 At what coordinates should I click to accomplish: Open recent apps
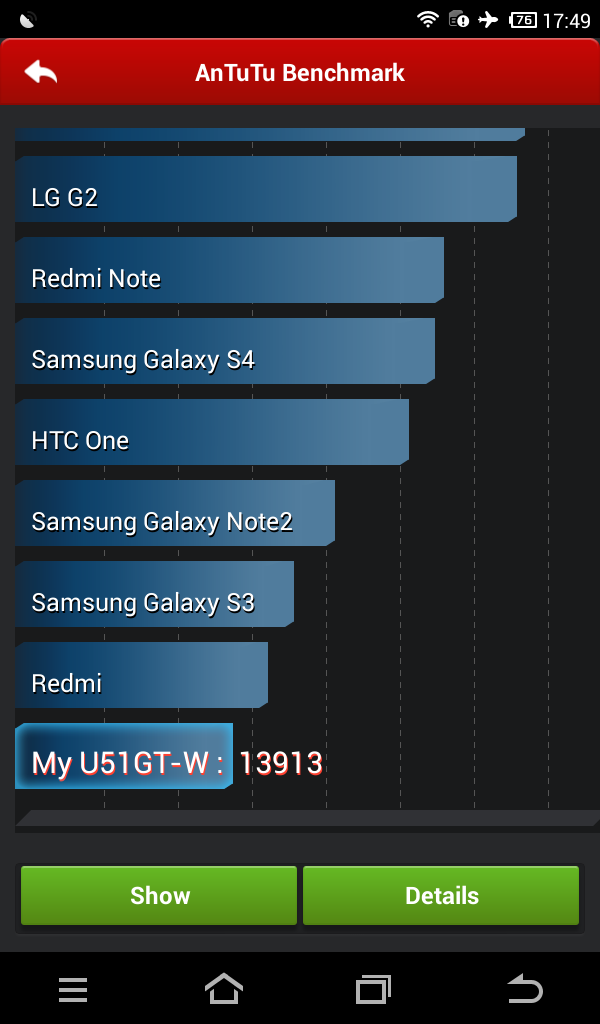[x=373, y=989]
